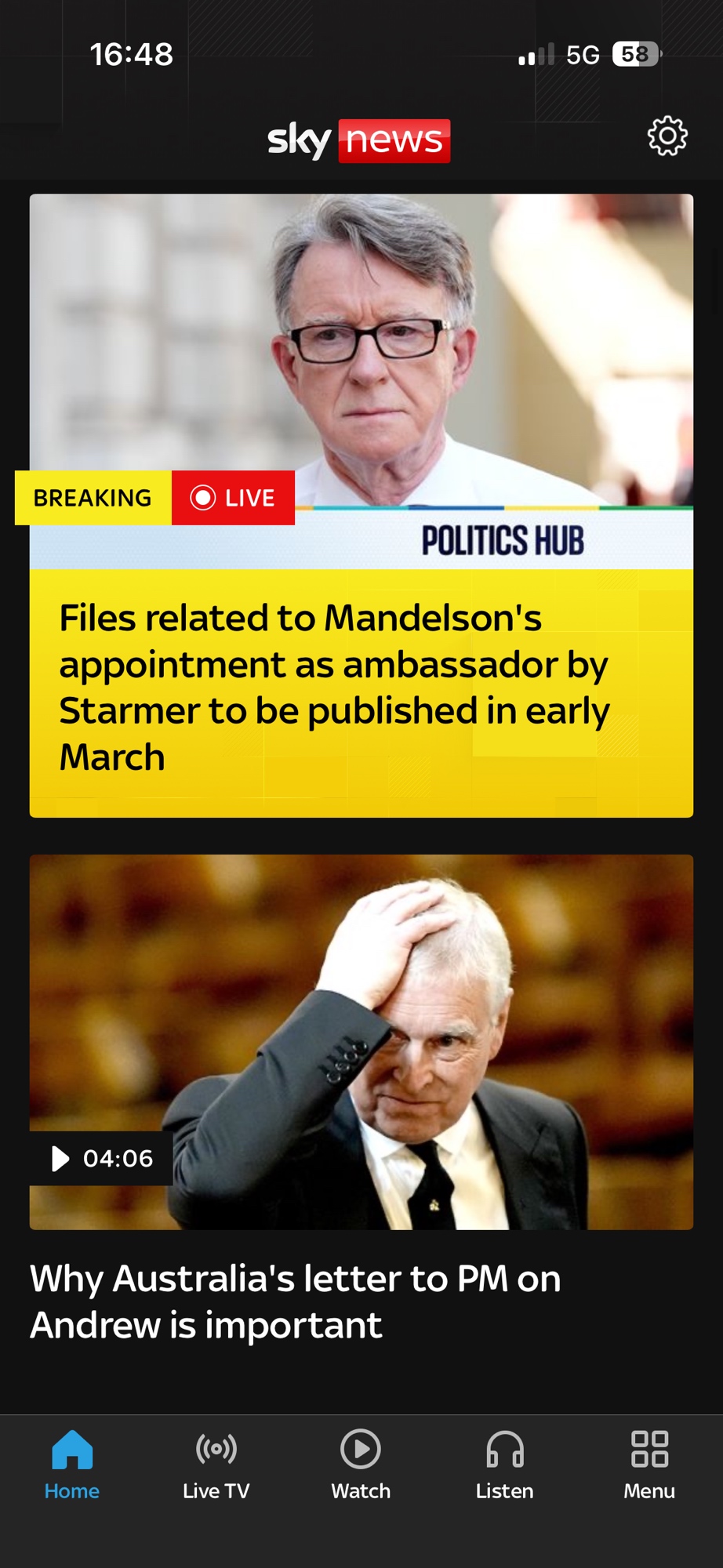This screenshot has width=723, height=1568.
Task: Open the settings gear icon
Action: [667, 136]
